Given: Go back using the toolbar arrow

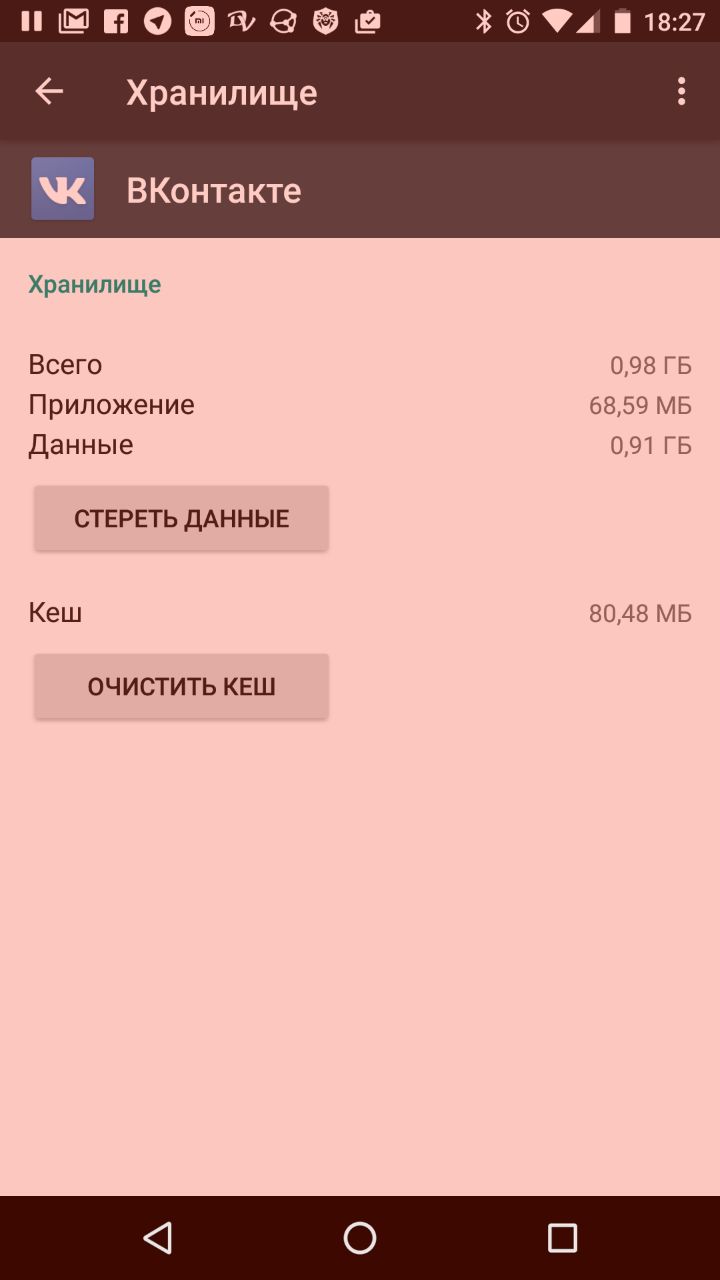Looking at the screenshot, I should pyautogui.click(x=49, y=92).
